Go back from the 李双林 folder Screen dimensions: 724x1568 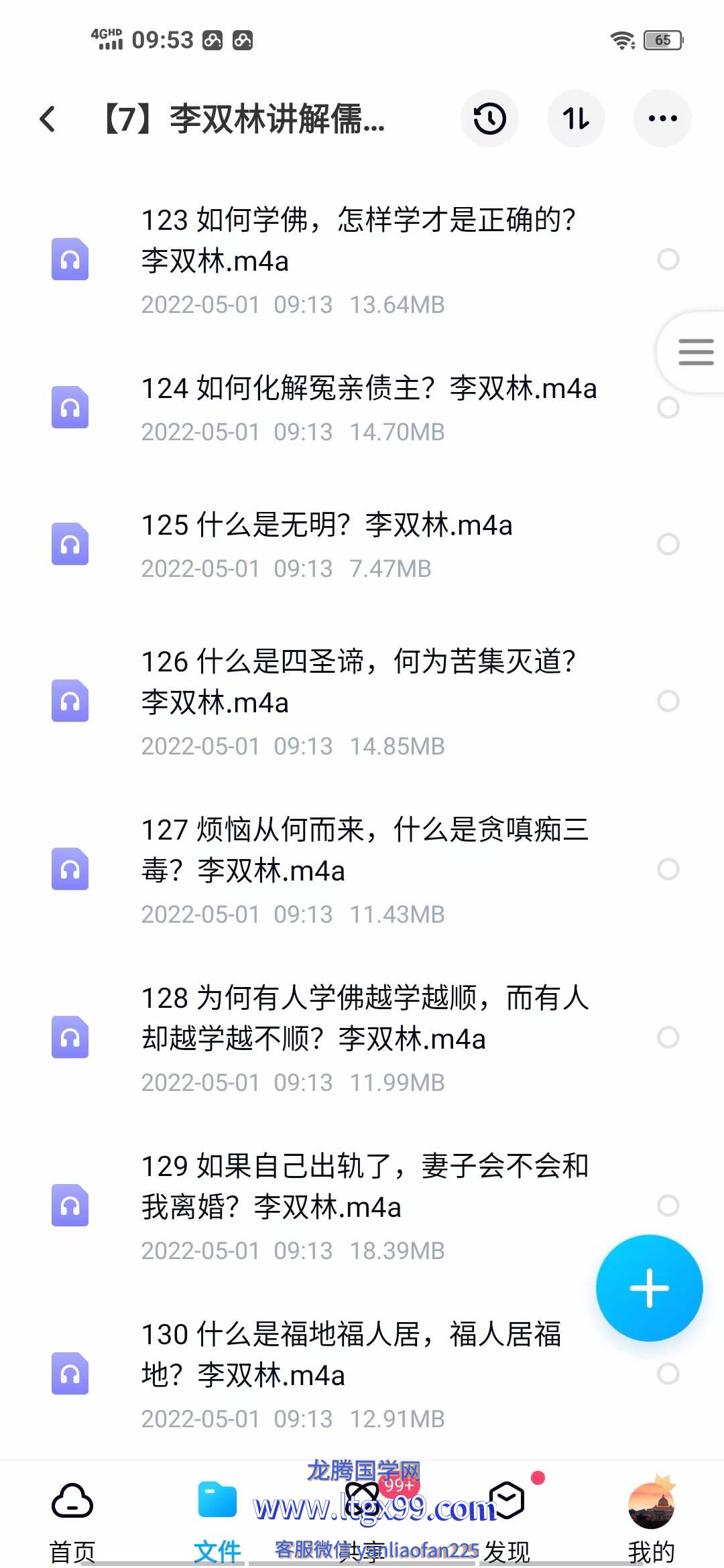coord(48,119)
